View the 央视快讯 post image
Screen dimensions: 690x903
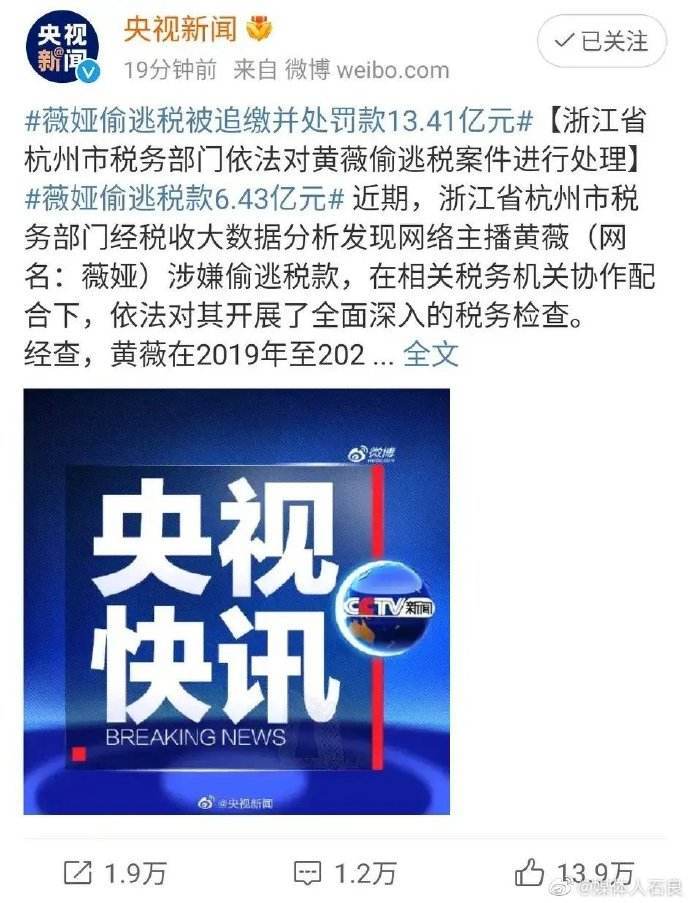pos(237,600)
